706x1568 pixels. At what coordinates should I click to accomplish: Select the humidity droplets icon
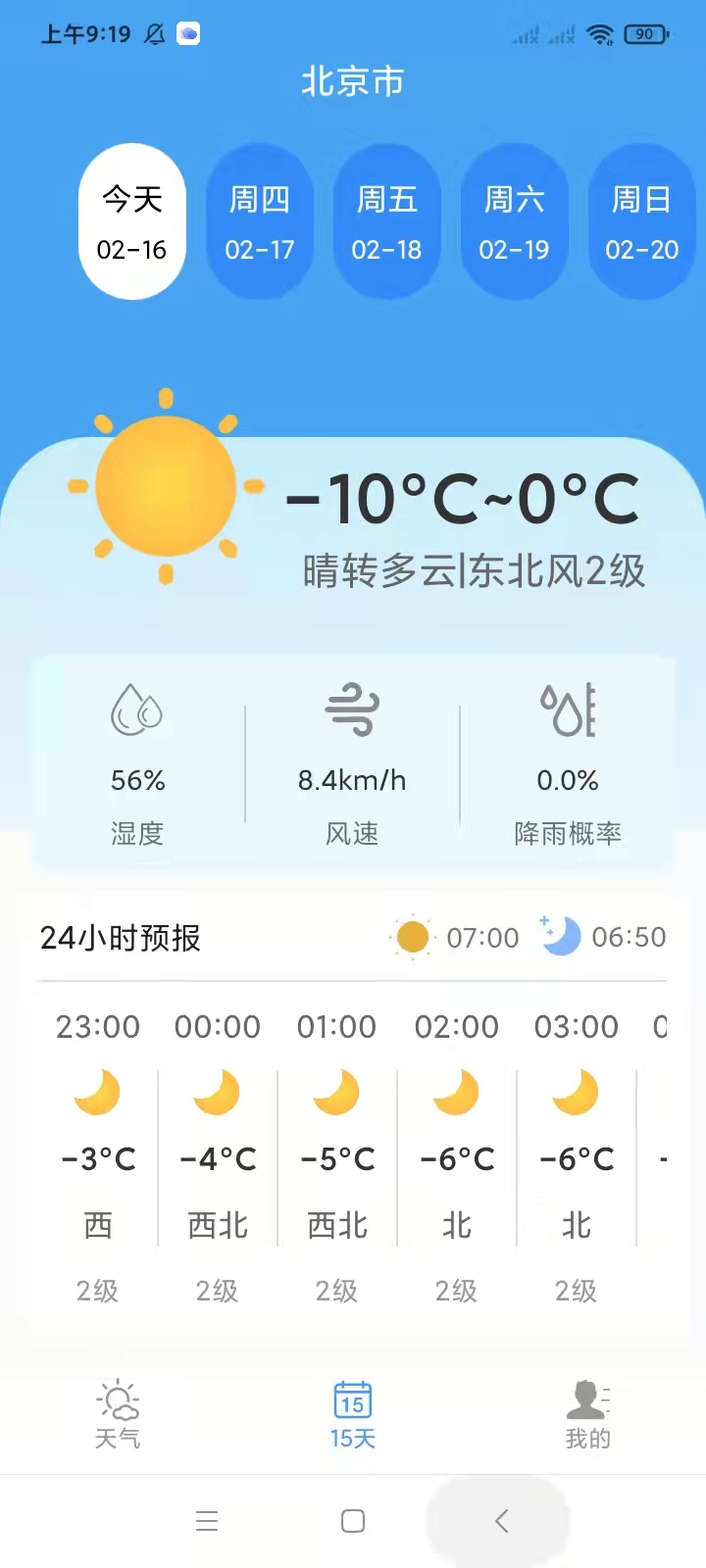[137, 709]
